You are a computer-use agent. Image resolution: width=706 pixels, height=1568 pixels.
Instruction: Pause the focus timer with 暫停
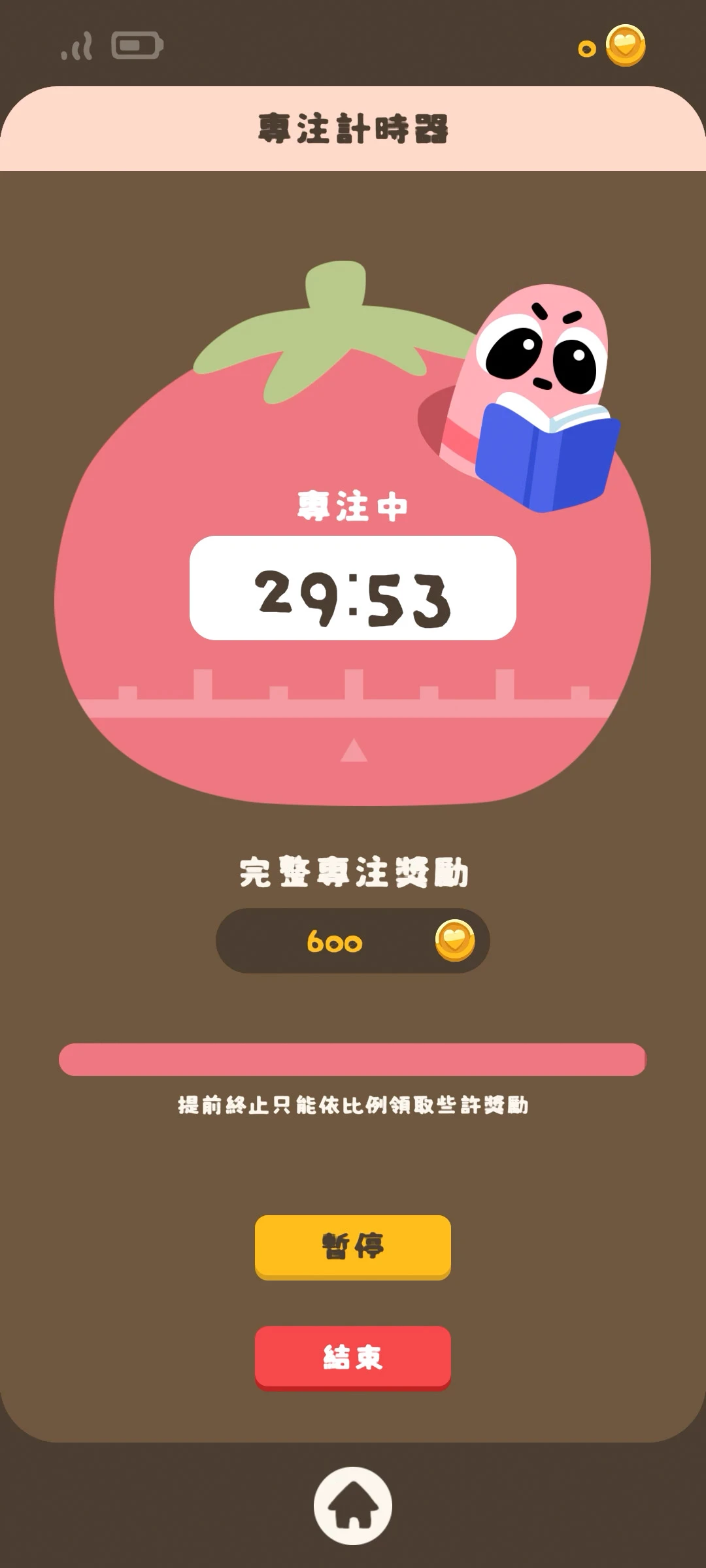[352, 1245]
